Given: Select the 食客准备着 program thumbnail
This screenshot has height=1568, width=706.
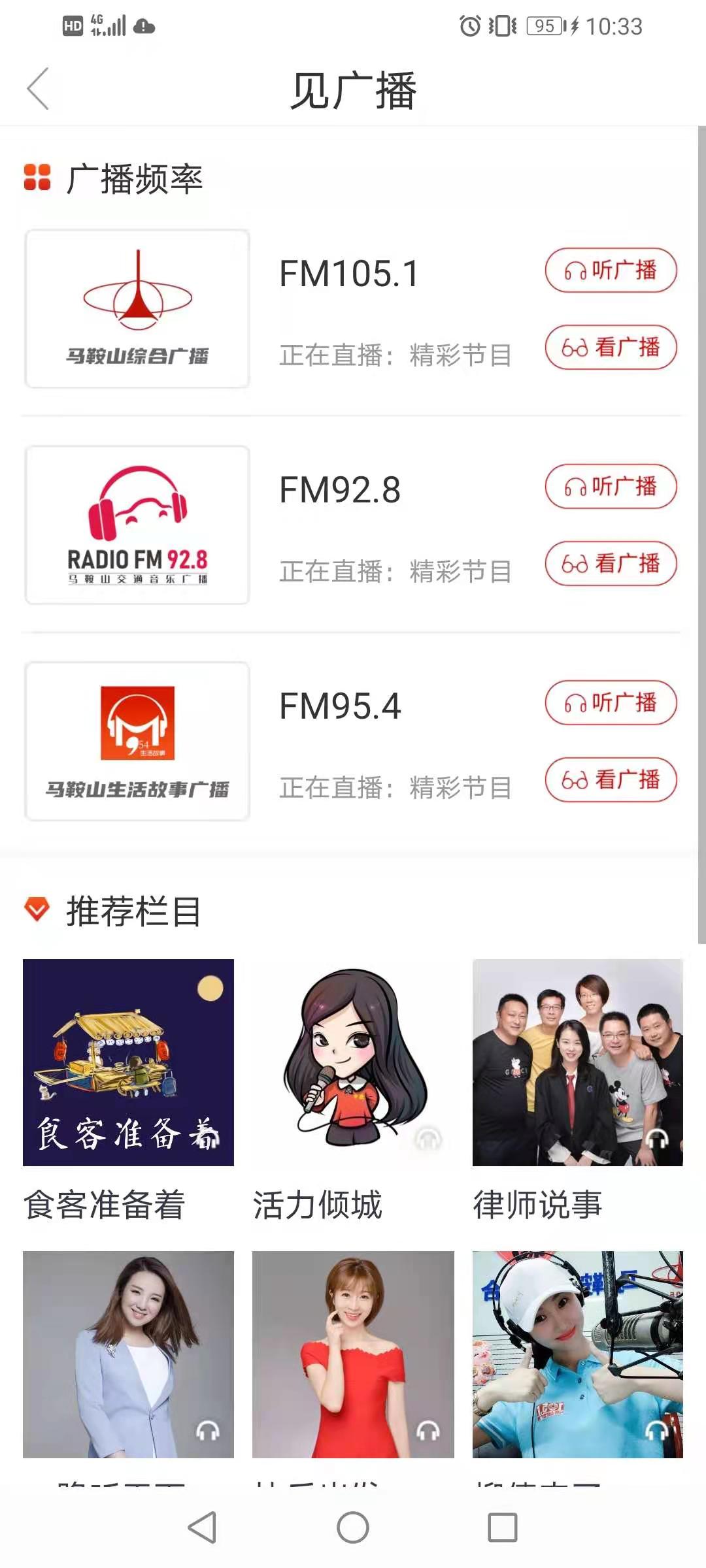Looking at the screenshot, I should pyautogui.click(x=127, y=1058).
